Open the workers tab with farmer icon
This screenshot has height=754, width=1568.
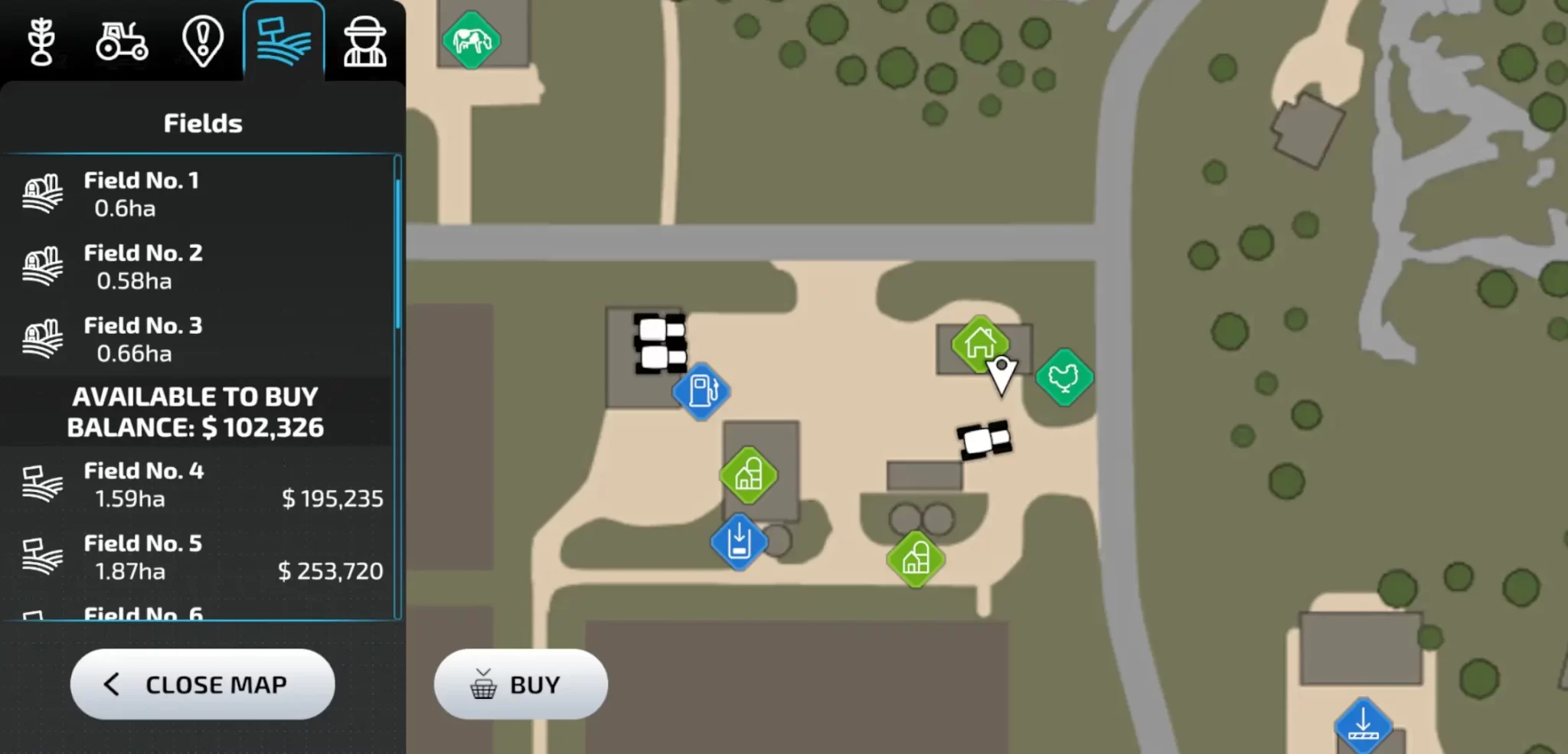[x=364, y=41]
